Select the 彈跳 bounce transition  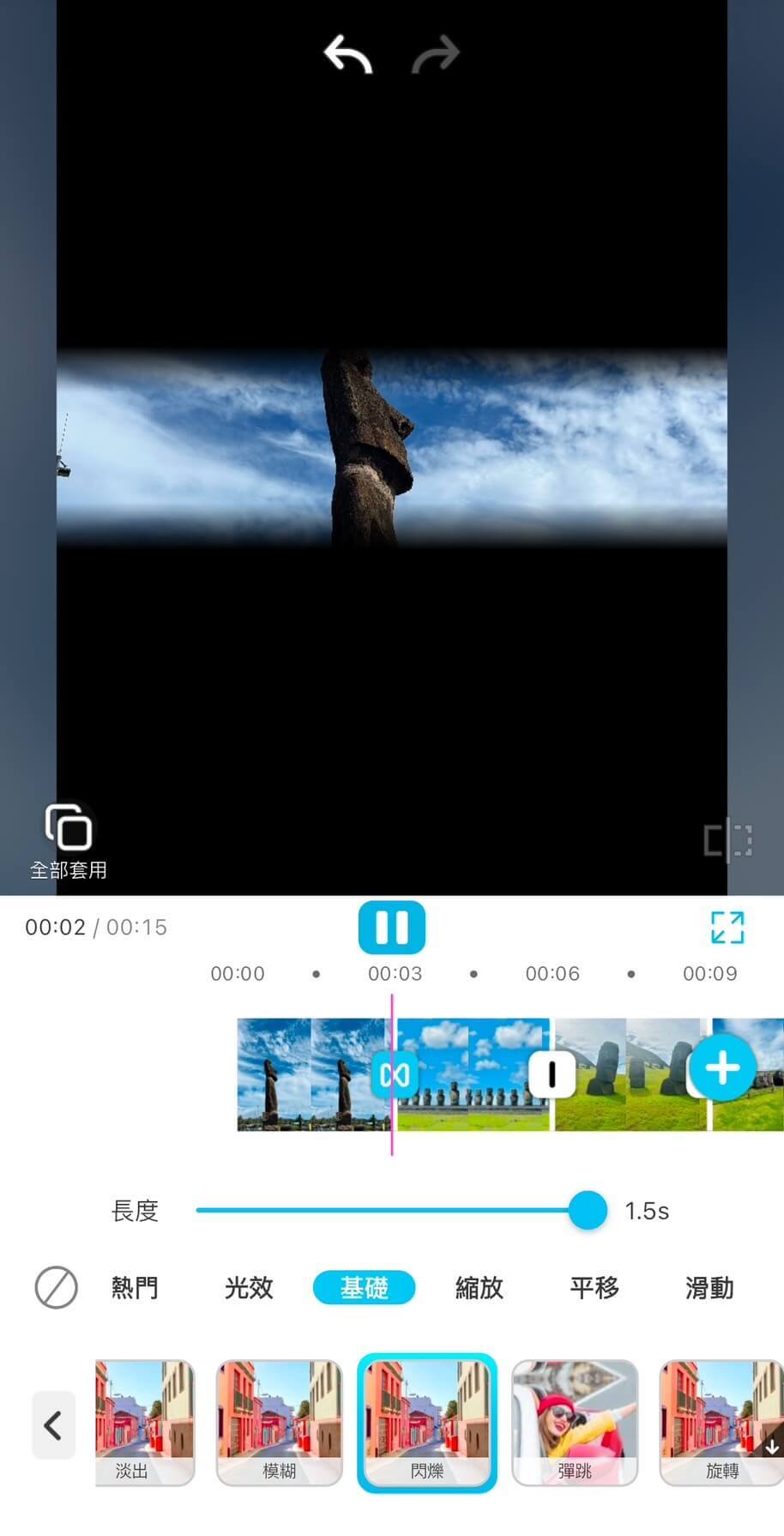click(575, 1422)
